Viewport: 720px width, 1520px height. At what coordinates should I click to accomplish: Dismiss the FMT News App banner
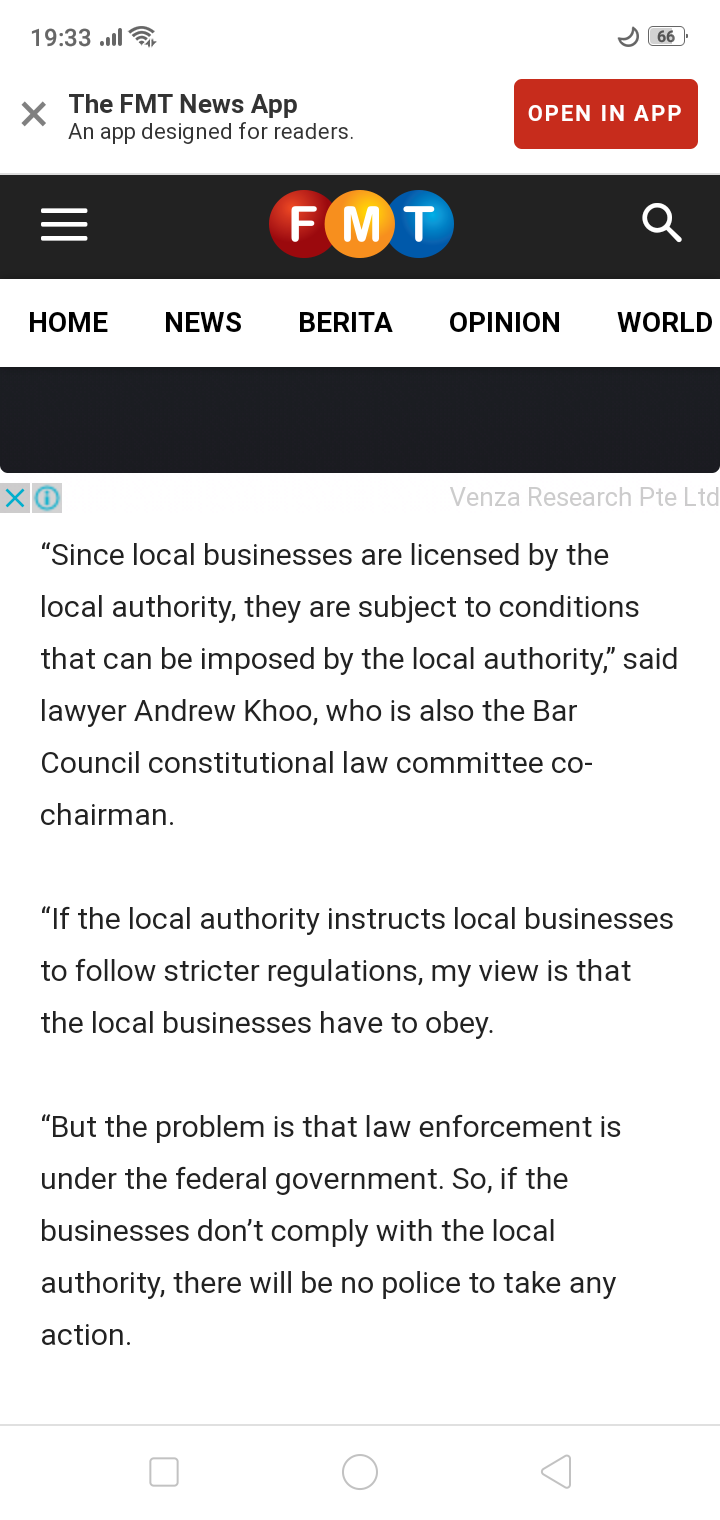pos(34,115)
